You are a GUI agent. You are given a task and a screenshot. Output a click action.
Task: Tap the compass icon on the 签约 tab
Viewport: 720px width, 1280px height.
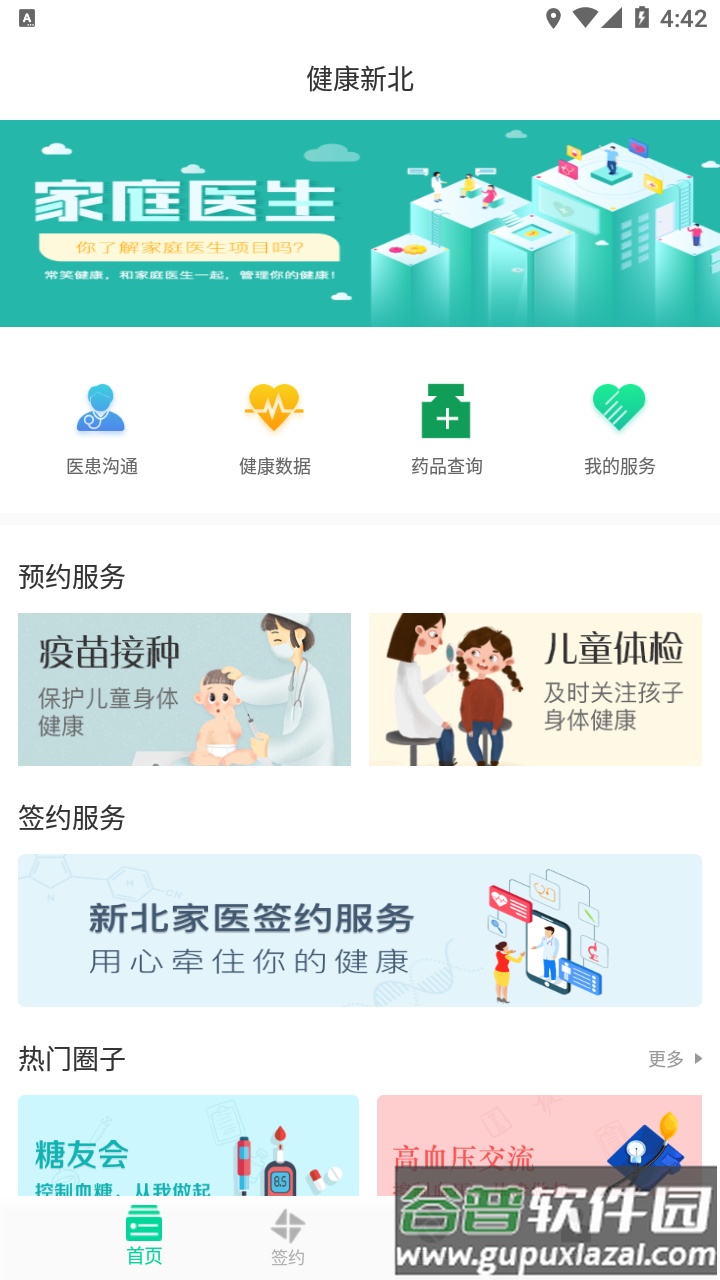[x=287, y=1224]
